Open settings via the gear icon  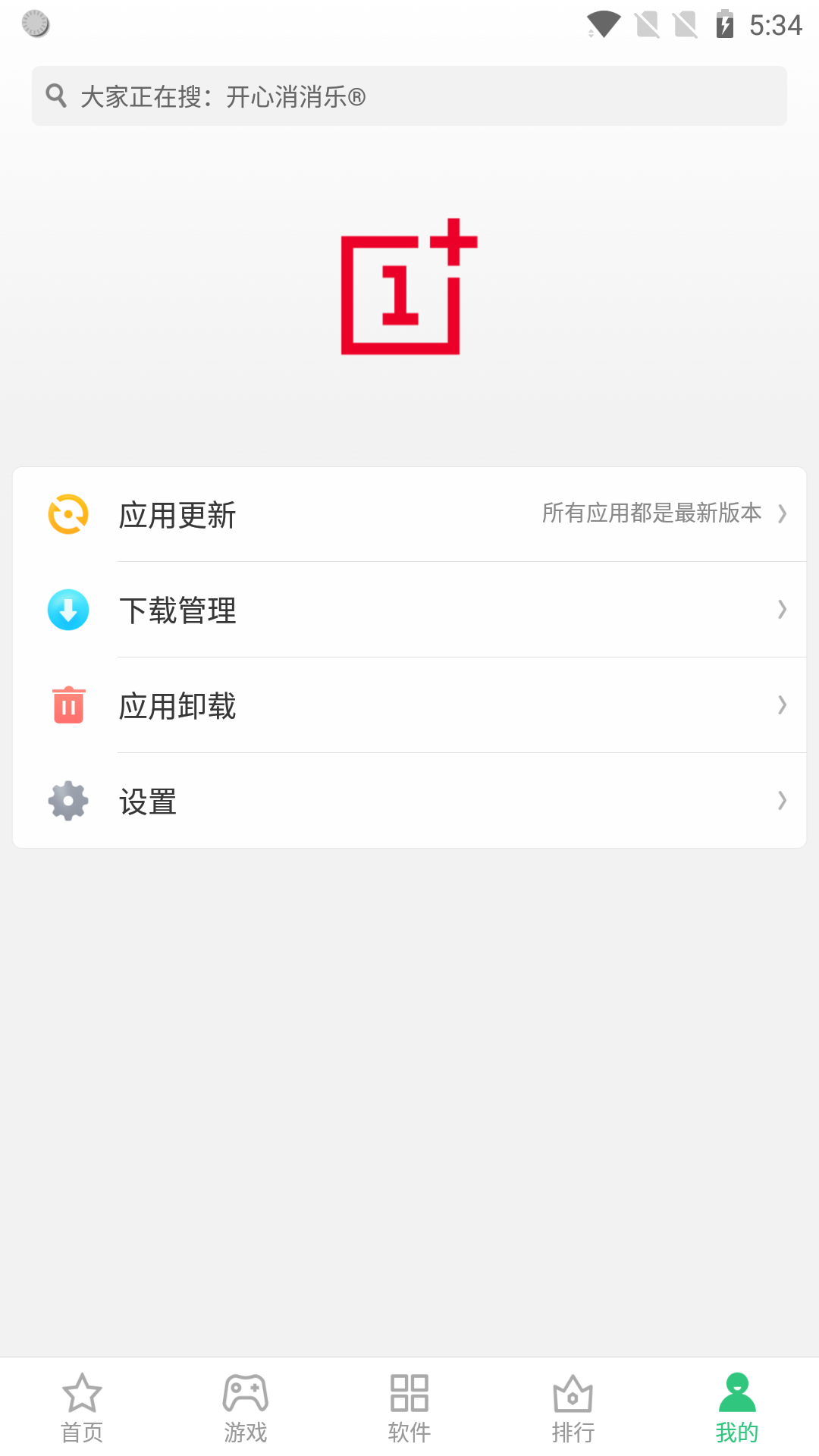(67, 800)
